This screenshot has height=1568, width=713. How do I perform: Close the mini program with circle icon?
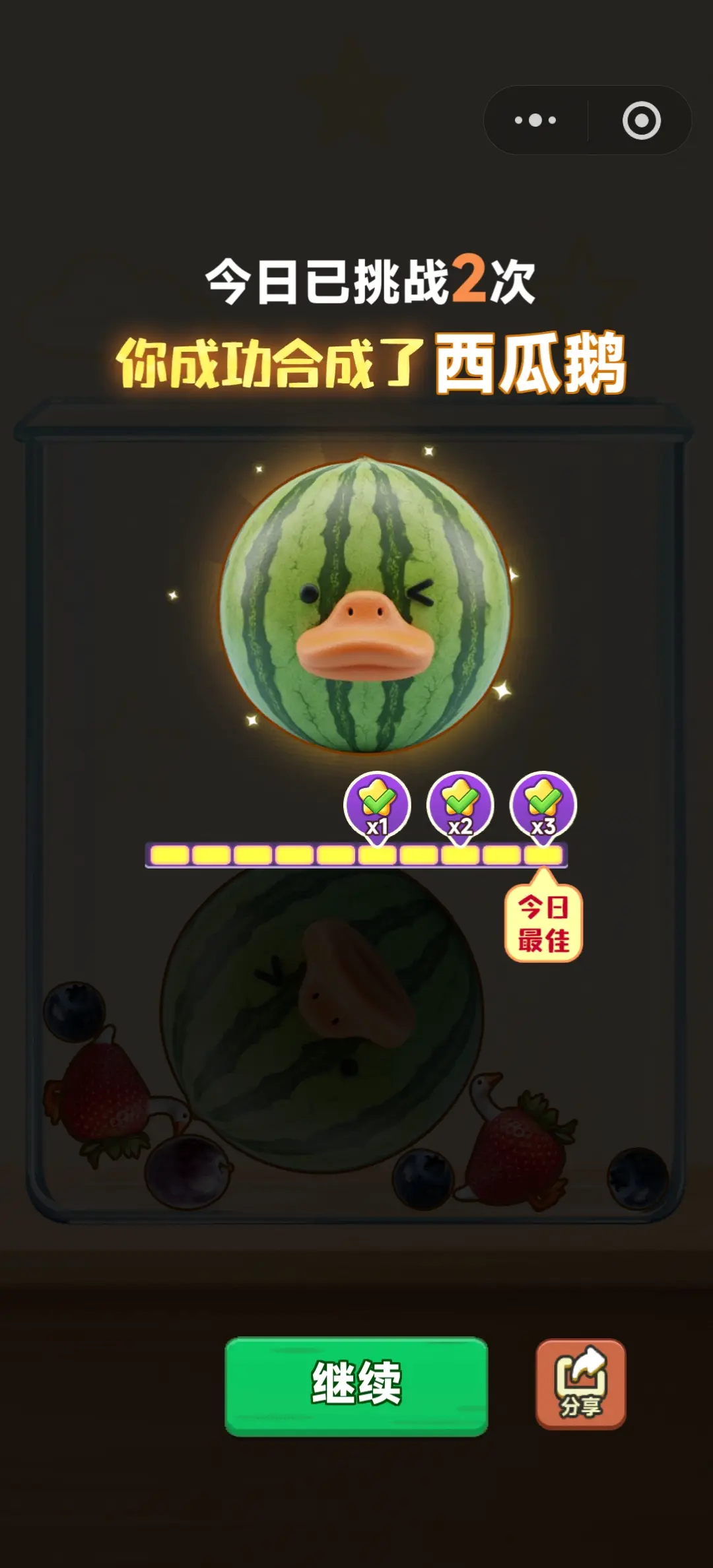pyautogui.click(x=641, y=120)
